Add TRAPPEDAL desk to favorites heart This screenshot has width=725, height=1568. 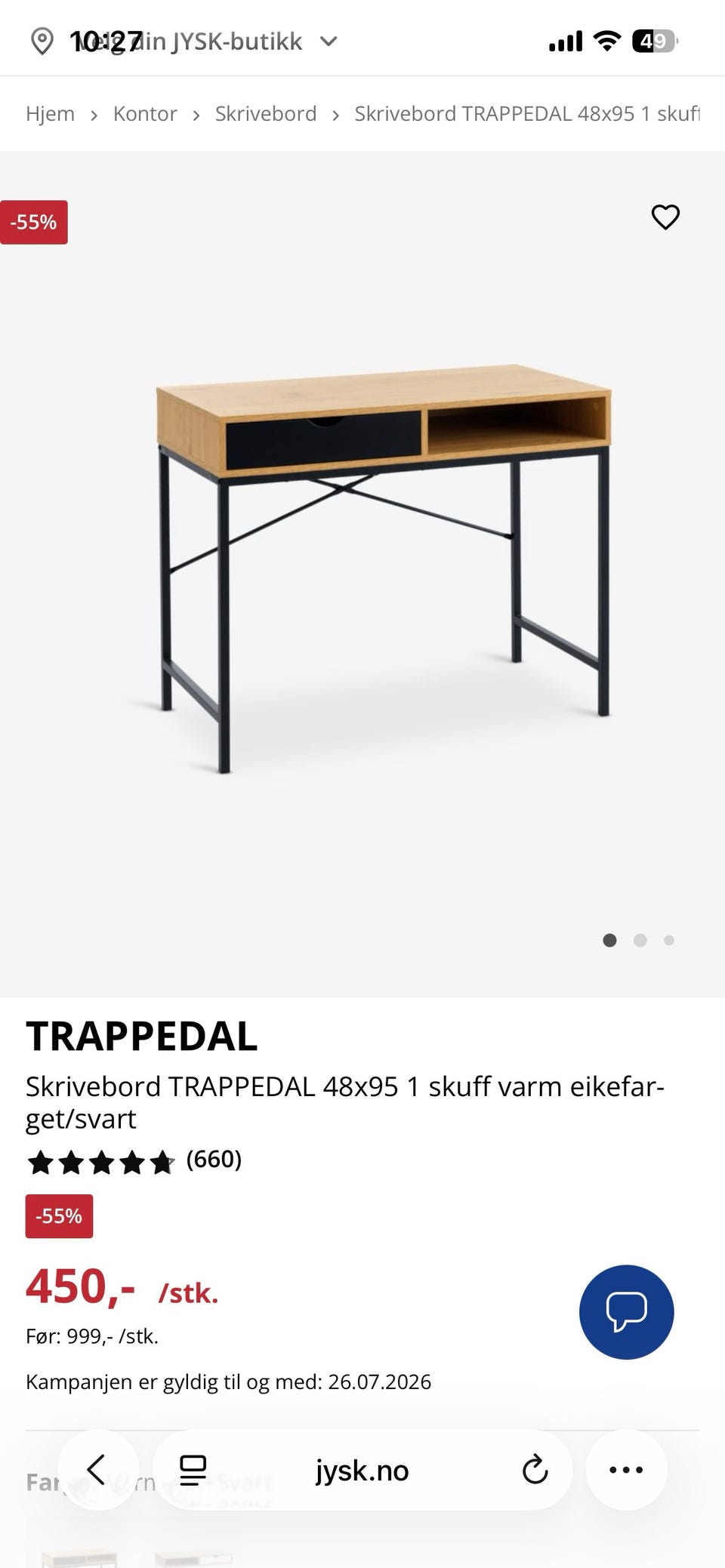point(665,217)
